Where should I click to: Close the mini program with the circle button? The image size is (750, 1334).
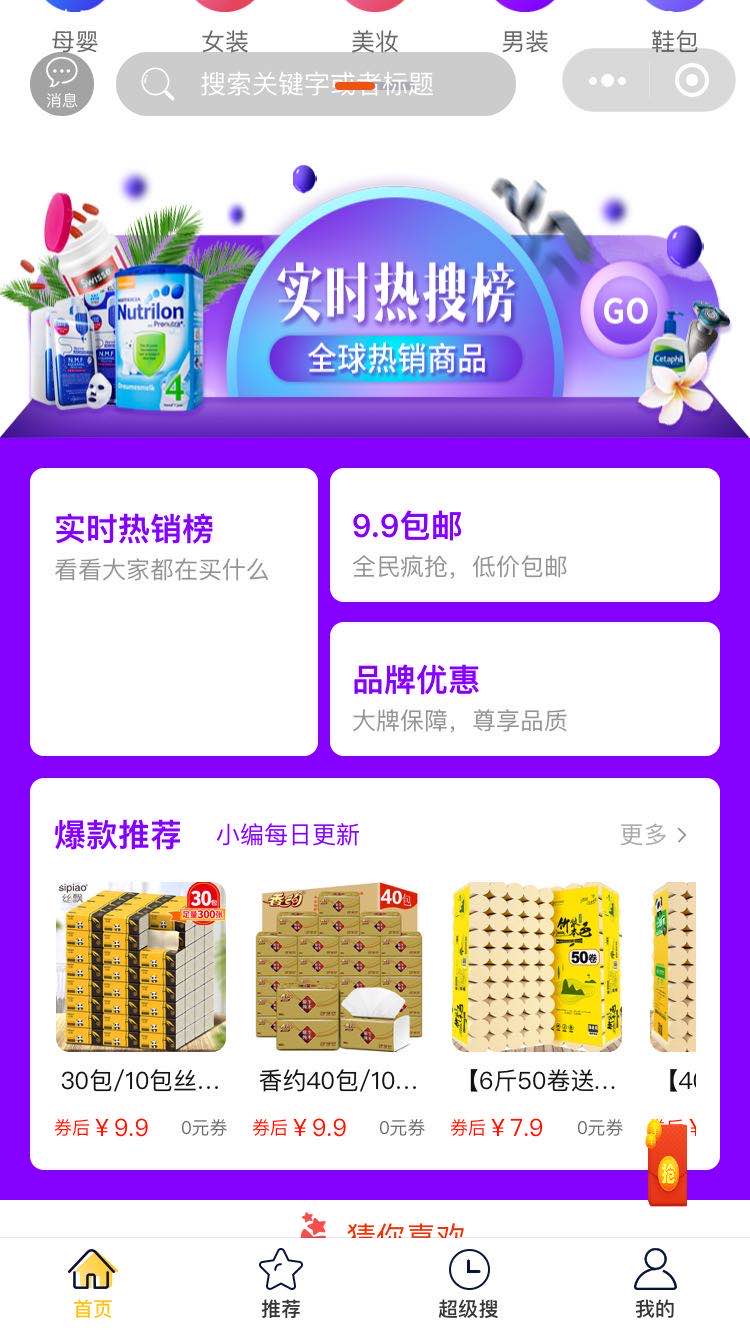tap(692, 81)
